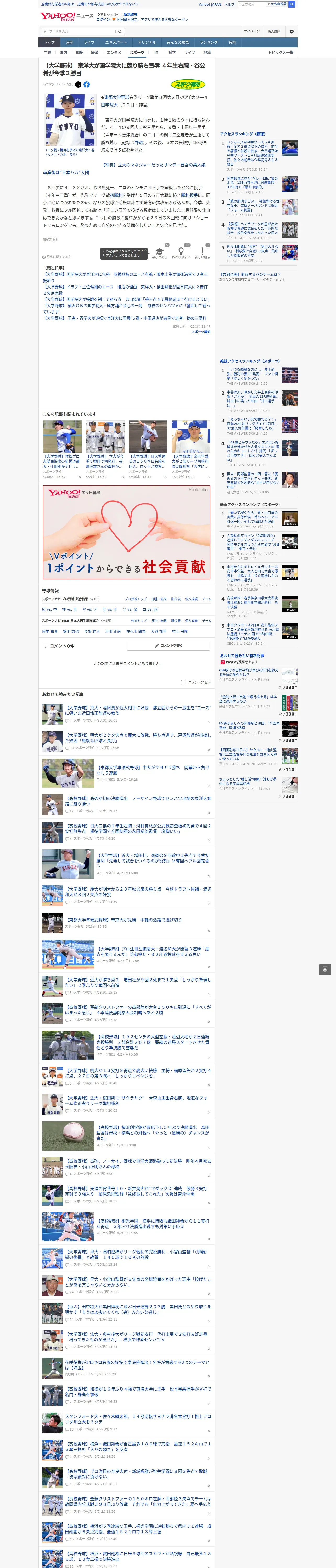The width and height of the screenshot is (336, 1568).
Task: Tap コメントを書く button
Action: coord(168,645)
